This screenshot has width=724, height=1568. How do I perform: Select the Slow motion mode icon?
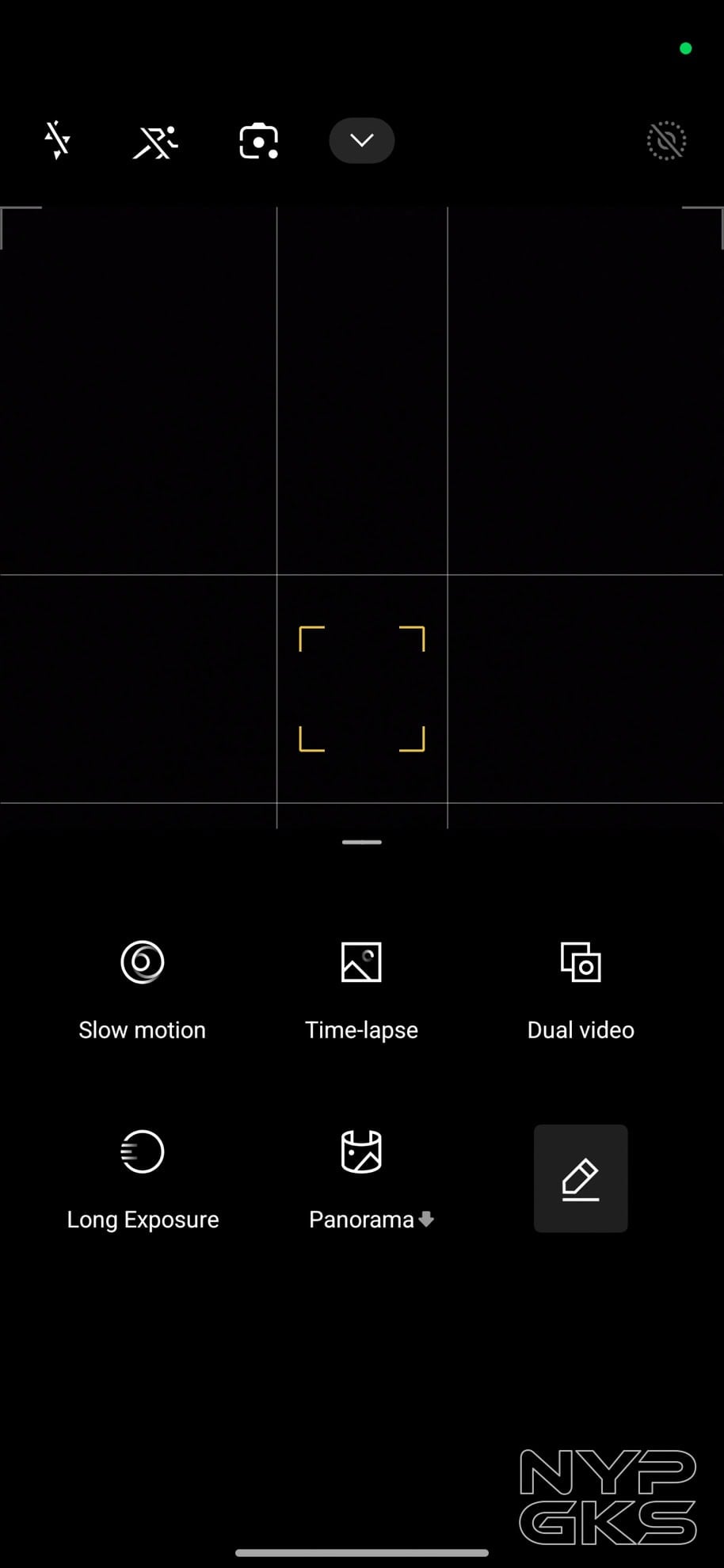pyautogui.click(x=142, y=962)
